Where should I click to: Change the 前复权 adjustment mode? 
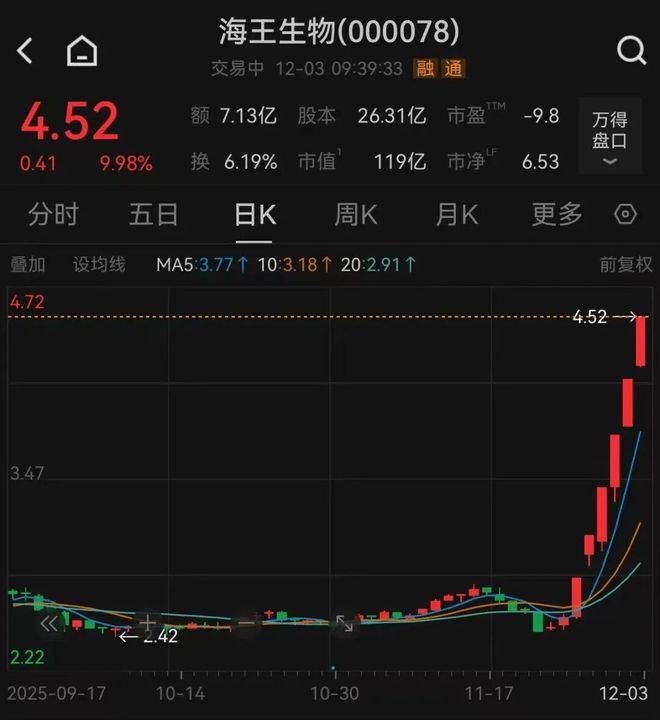point(626,265)
